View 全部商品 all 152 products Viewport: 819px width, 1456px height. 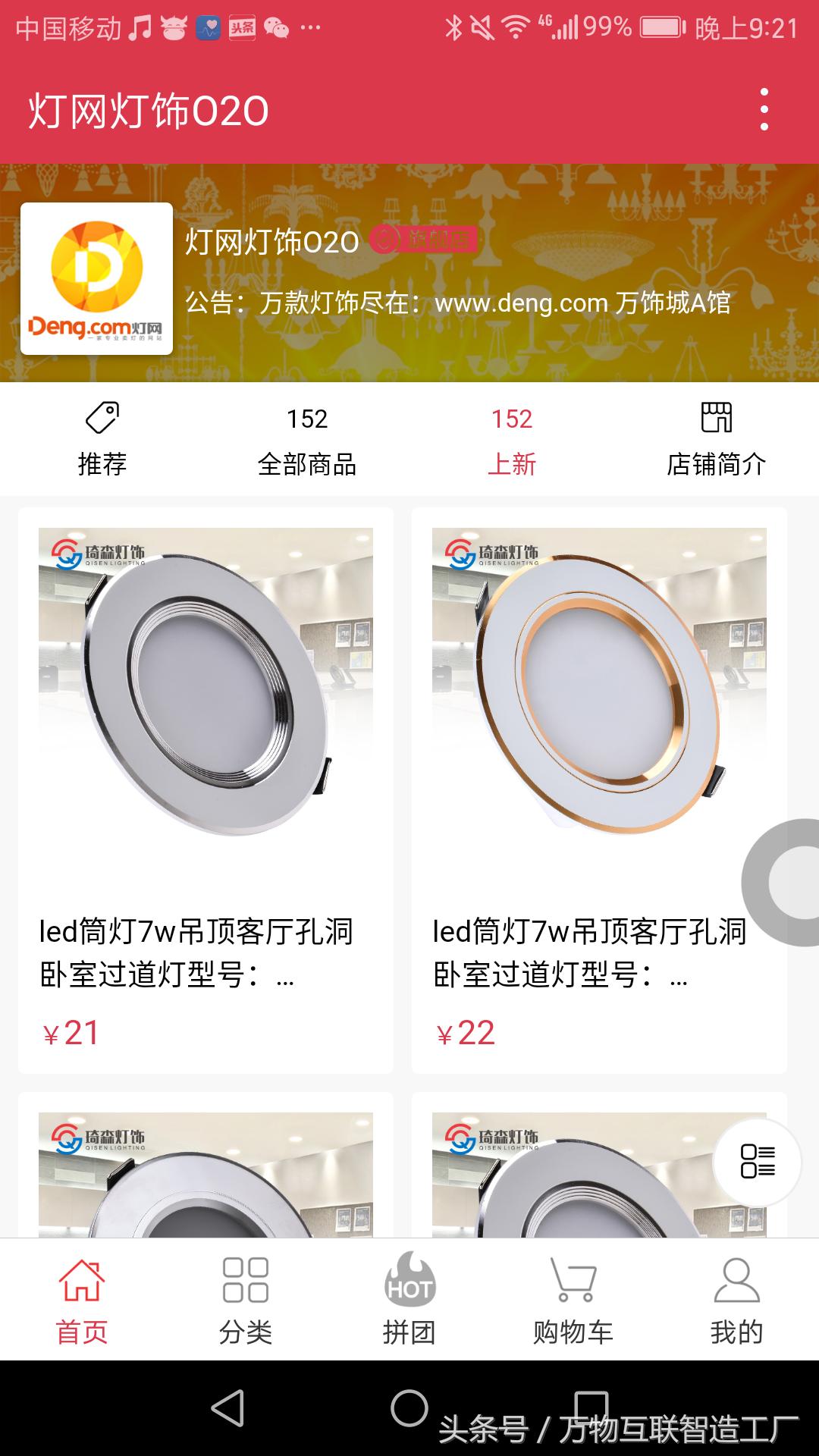pyautogui.click(x=308, y=438)
